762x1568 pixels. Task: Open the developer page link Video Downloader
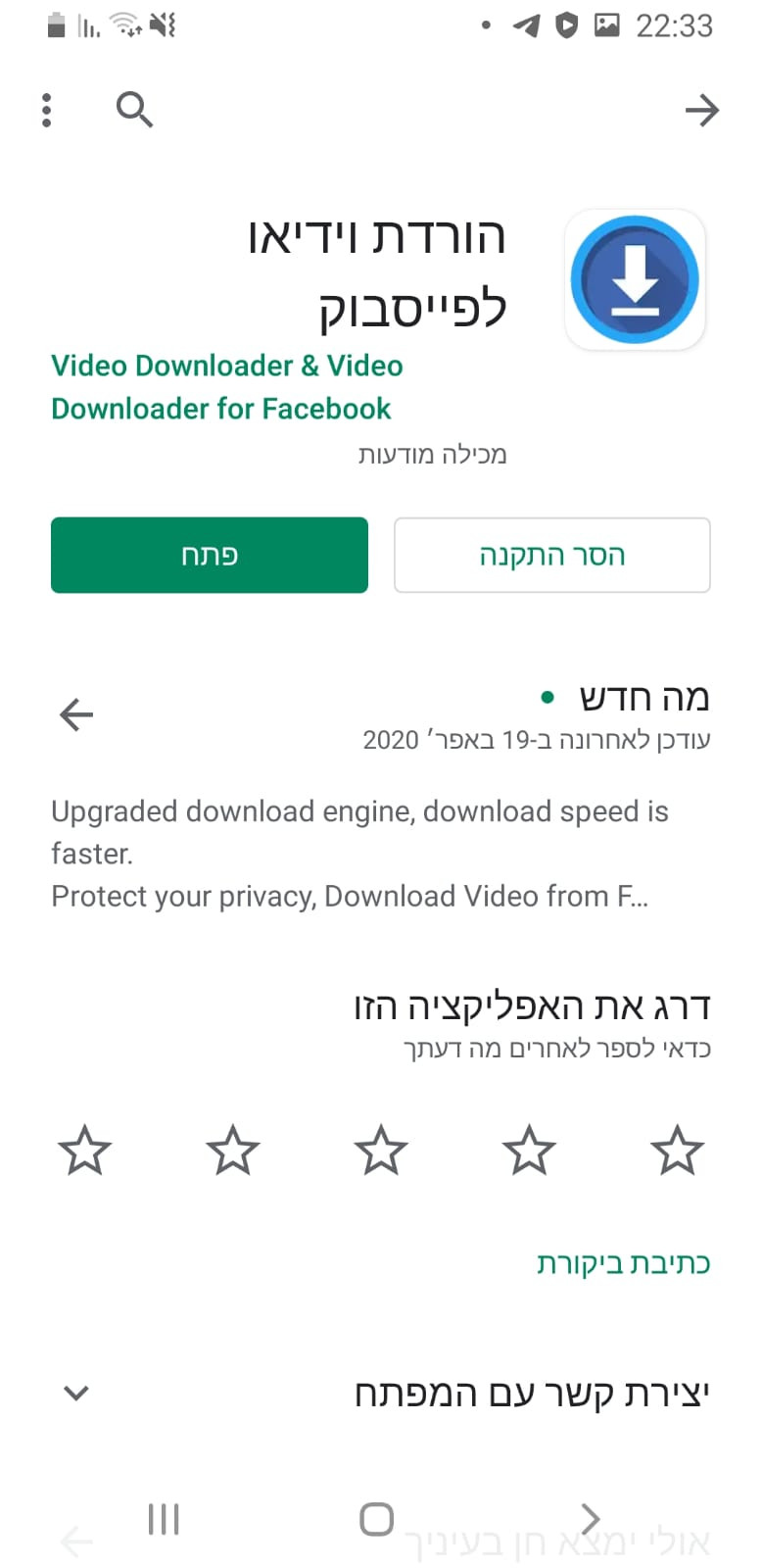[x=227, y=387]
